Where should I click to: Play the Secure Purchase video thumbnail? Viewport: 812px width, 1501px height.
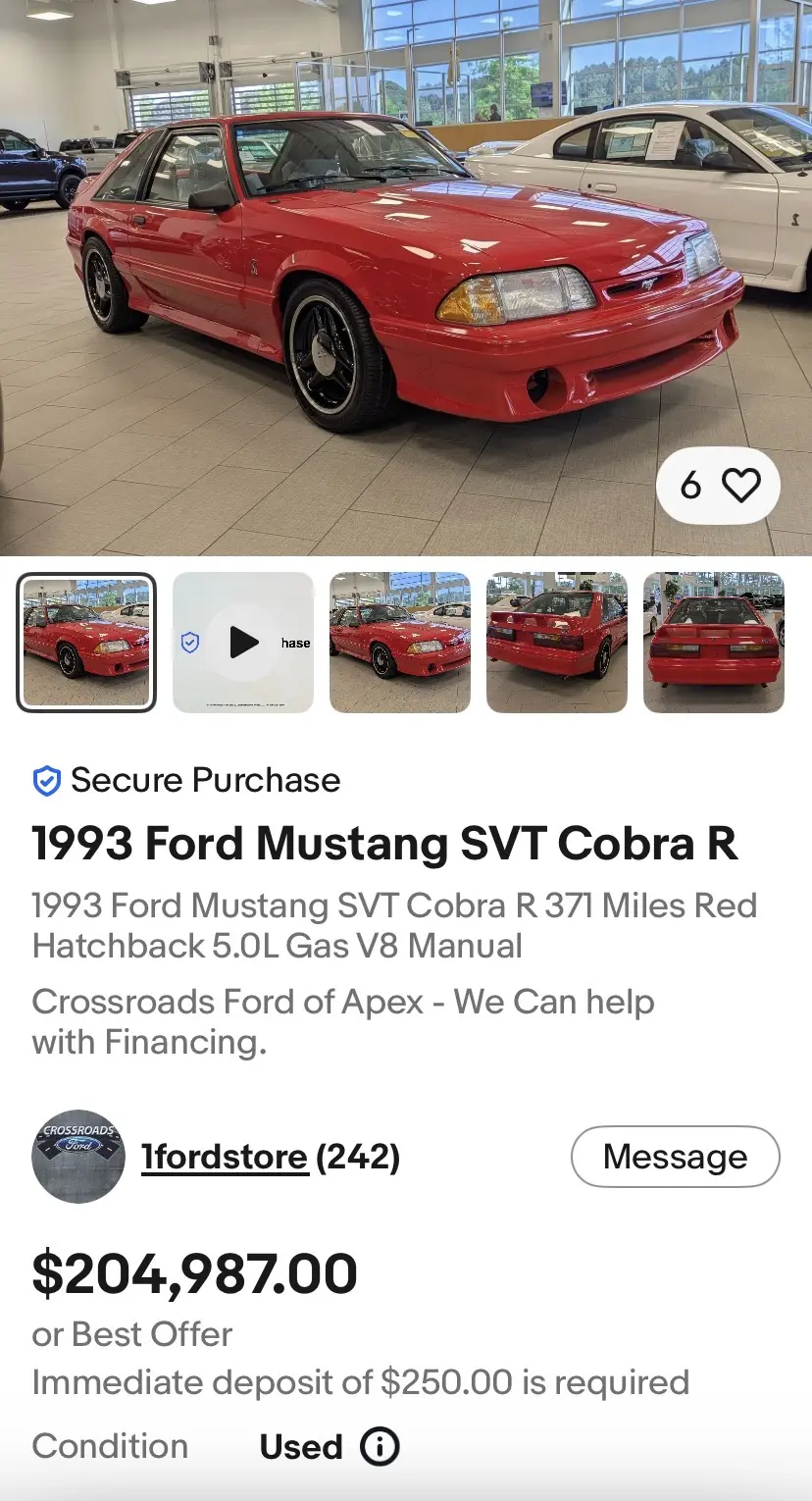[243, 643]
